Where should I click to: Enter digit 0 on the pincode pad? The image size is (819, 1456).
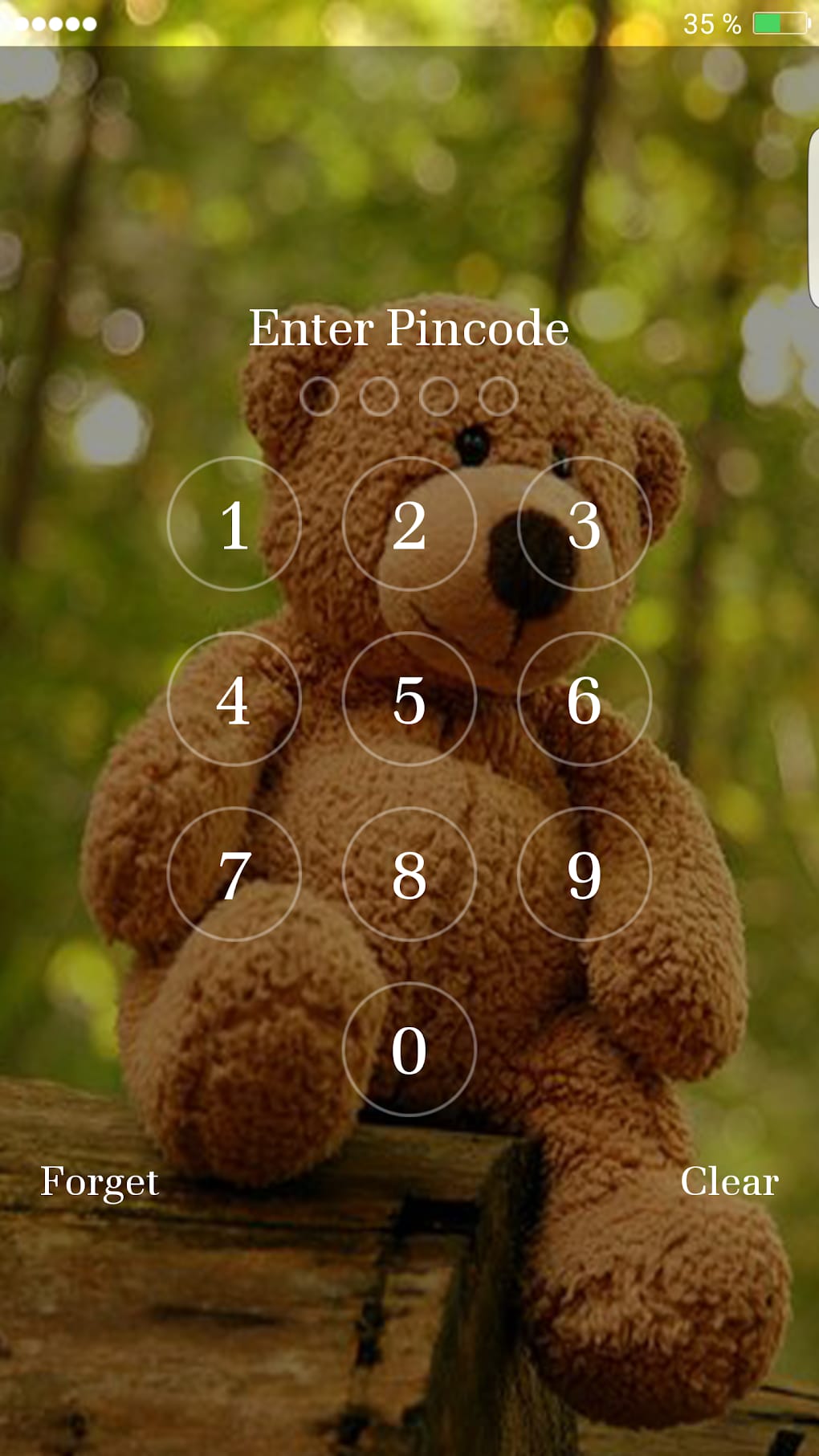[409, 1049]
